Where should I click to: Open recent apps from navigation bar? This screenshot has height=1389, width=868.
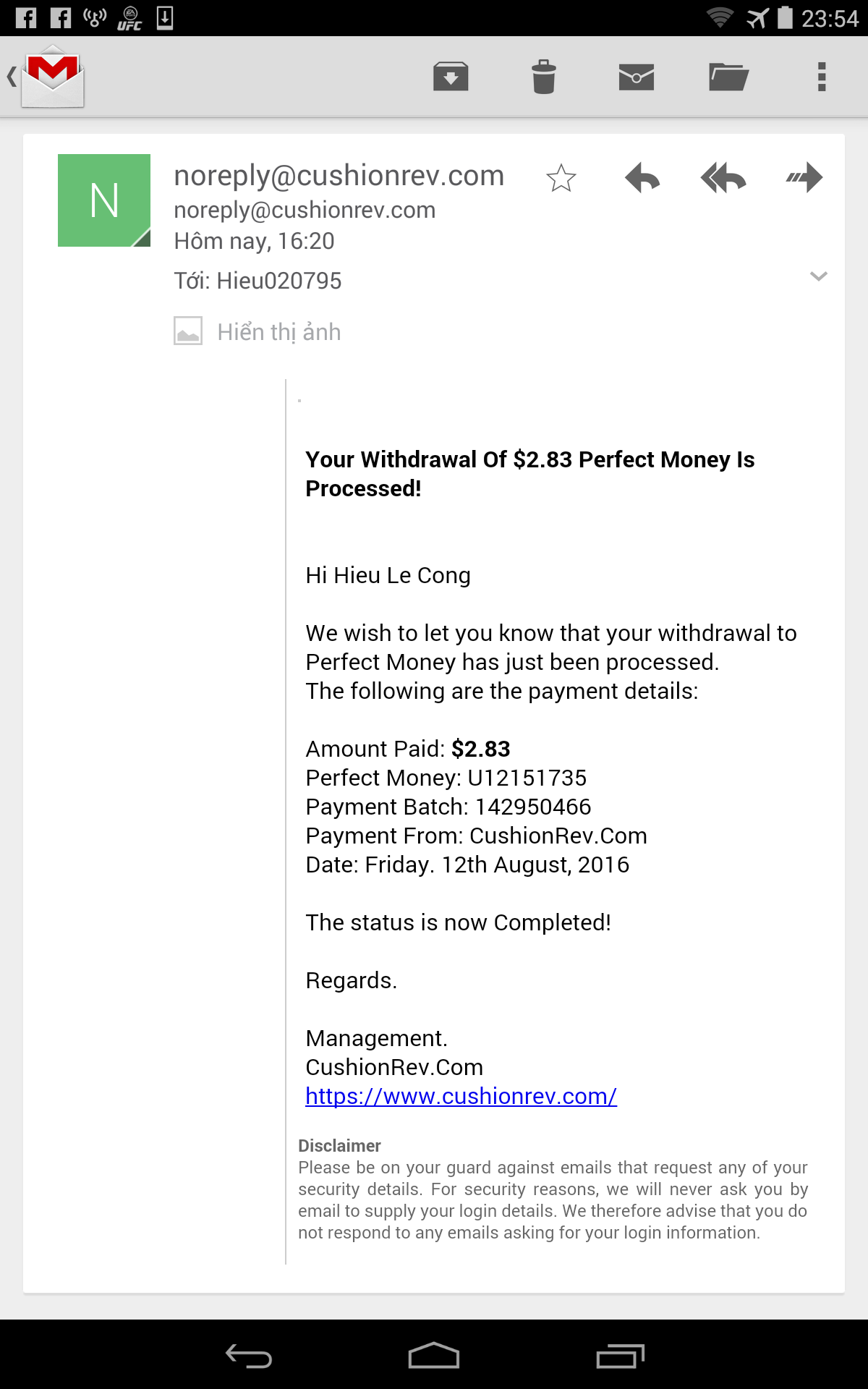pyautogui.click(x=620, y=1356)
